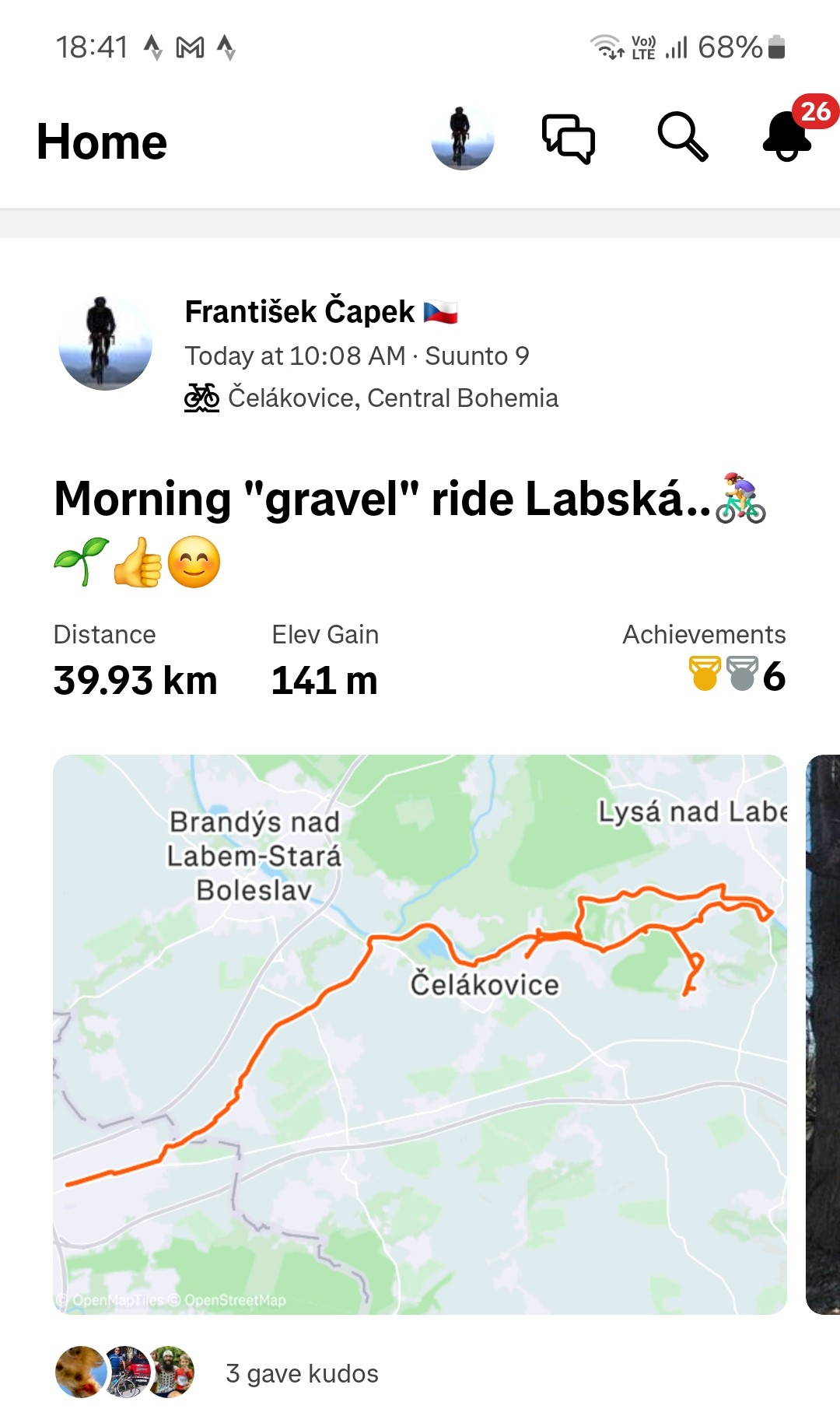Open the messages chat icon
Viewport: 840px width, 1416px height.
pos(569,138)
